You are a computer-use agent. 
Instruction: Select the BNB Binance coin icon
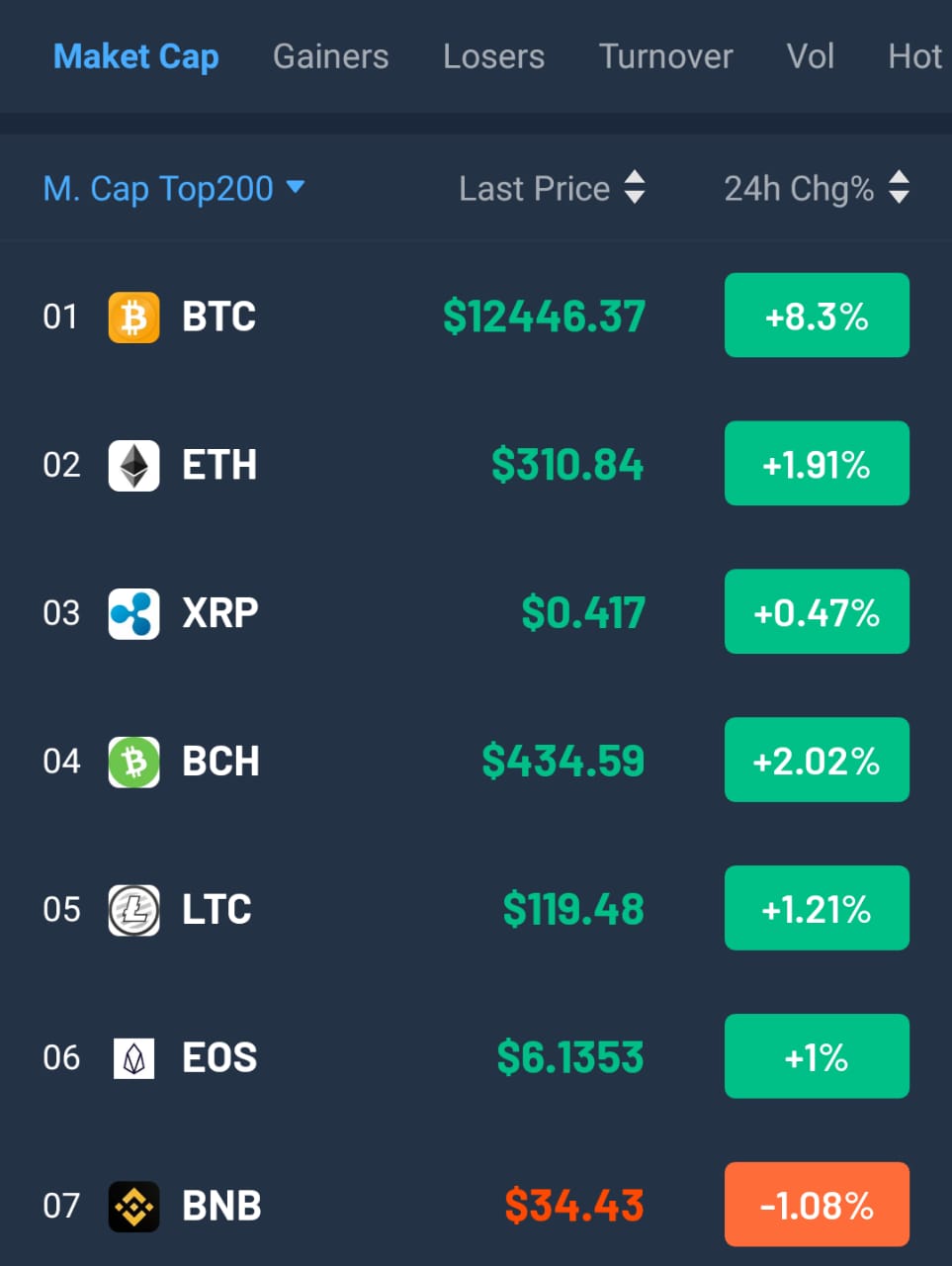coord(133,1205)
